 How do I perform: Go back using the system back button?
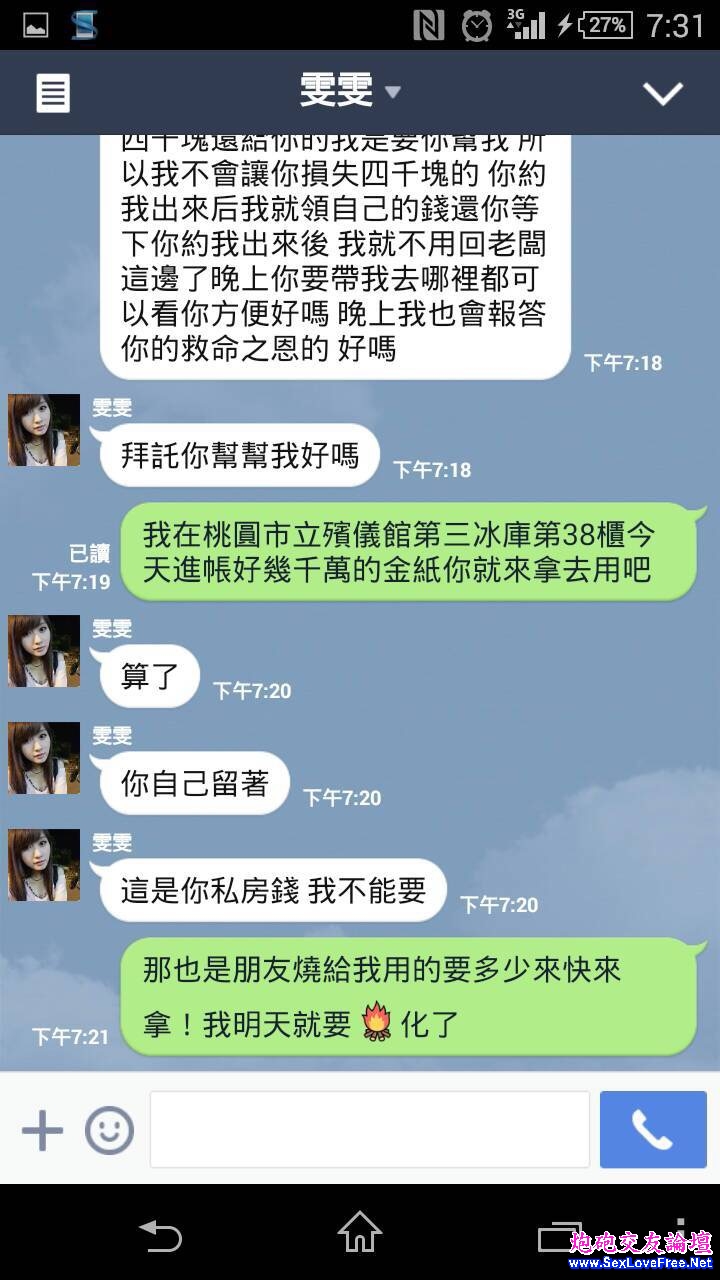coord(160,1234)
